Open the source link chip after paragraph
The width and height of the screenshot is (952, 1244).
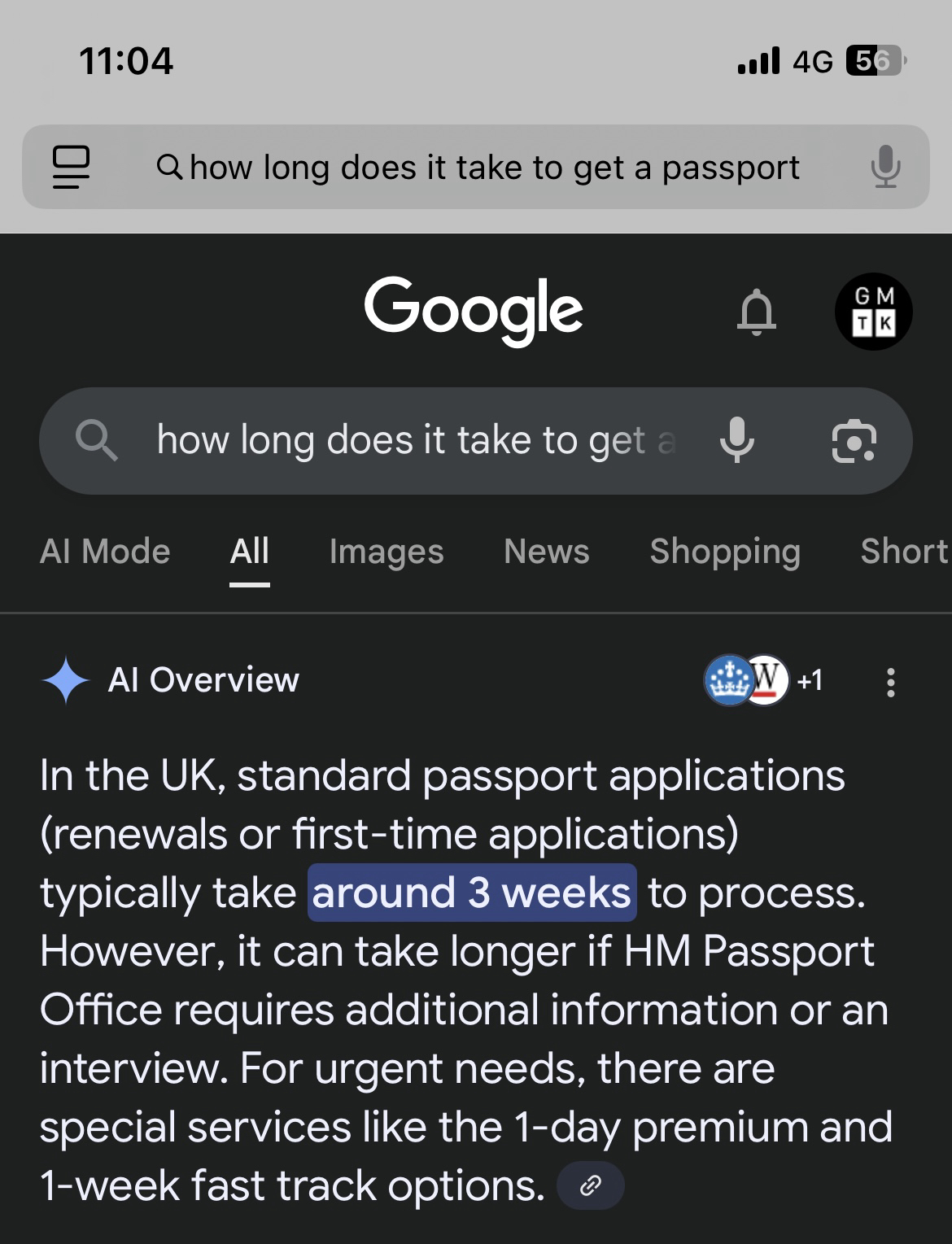click(591, 1186)
